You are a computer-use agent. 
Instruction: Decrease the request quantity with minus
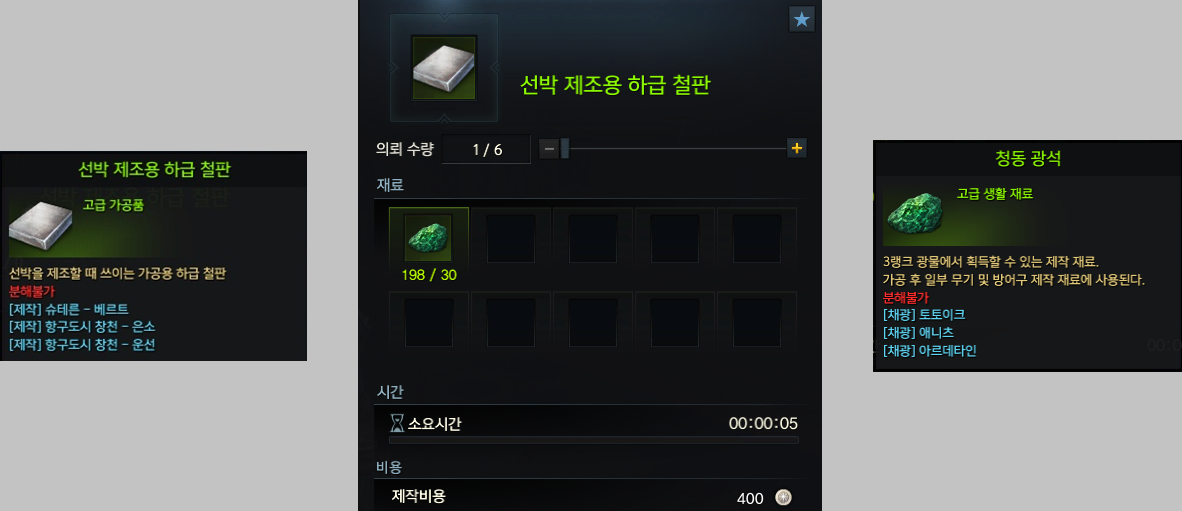pos(549,149)
